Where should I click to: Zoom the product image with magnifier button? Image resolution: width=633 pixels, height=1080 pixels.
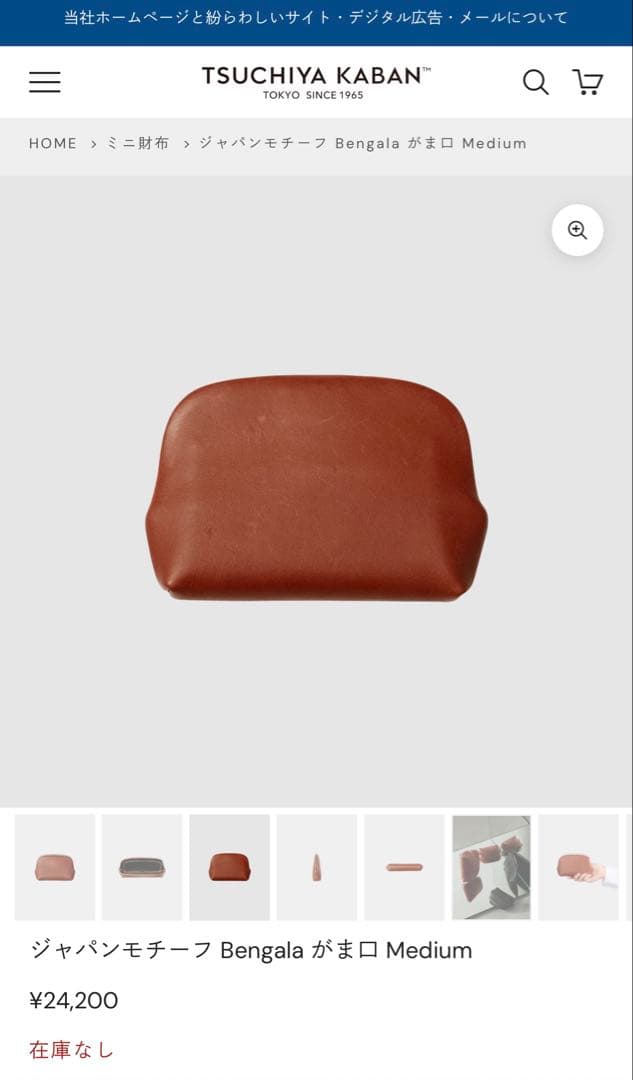click(577, 230)
